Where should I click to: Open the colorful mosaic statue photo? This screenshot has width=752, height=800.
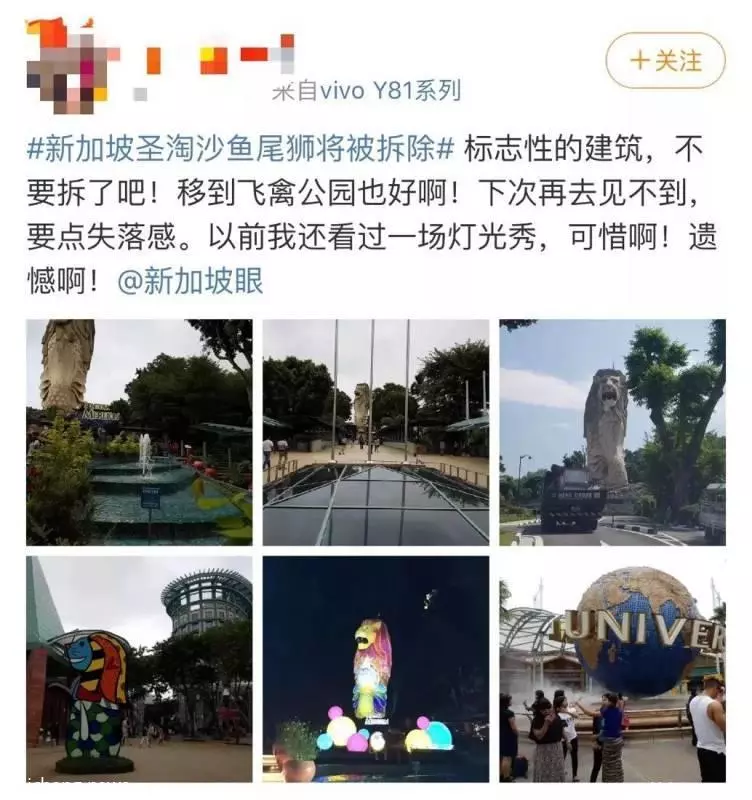tap(139, 669)
